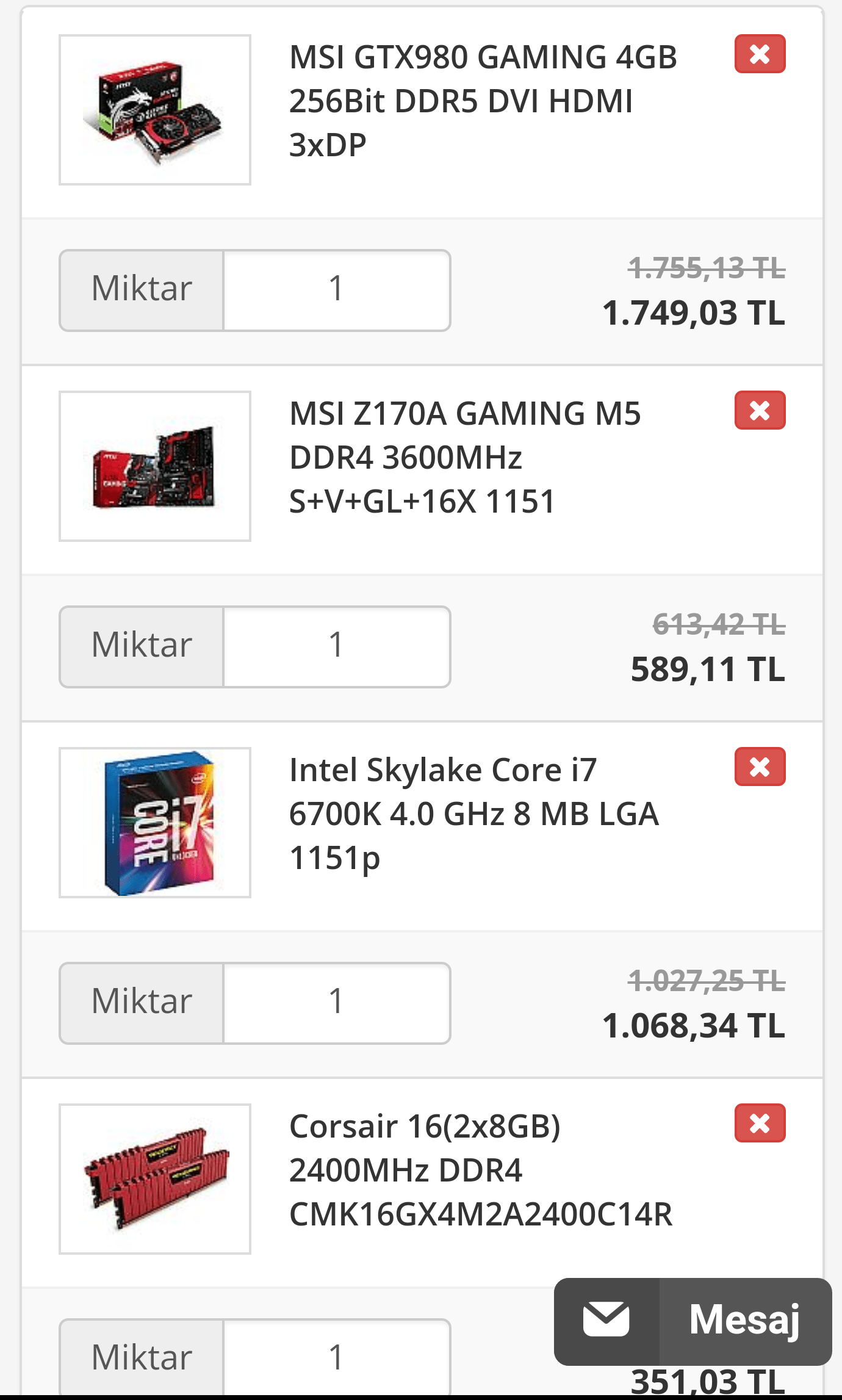Edit quantity field for MSI GTX980
The height and width of the screenshot is (1400, 842).
(336, 290)
